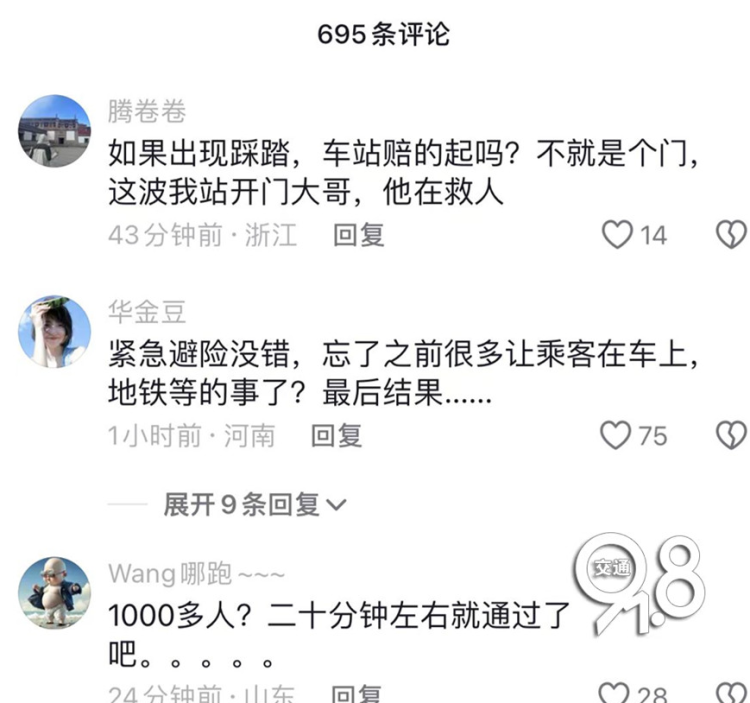Dislike 腾卷卷's comment
Image resolution: width=750 pixels, height=703 pixels.
coord(732,235)
